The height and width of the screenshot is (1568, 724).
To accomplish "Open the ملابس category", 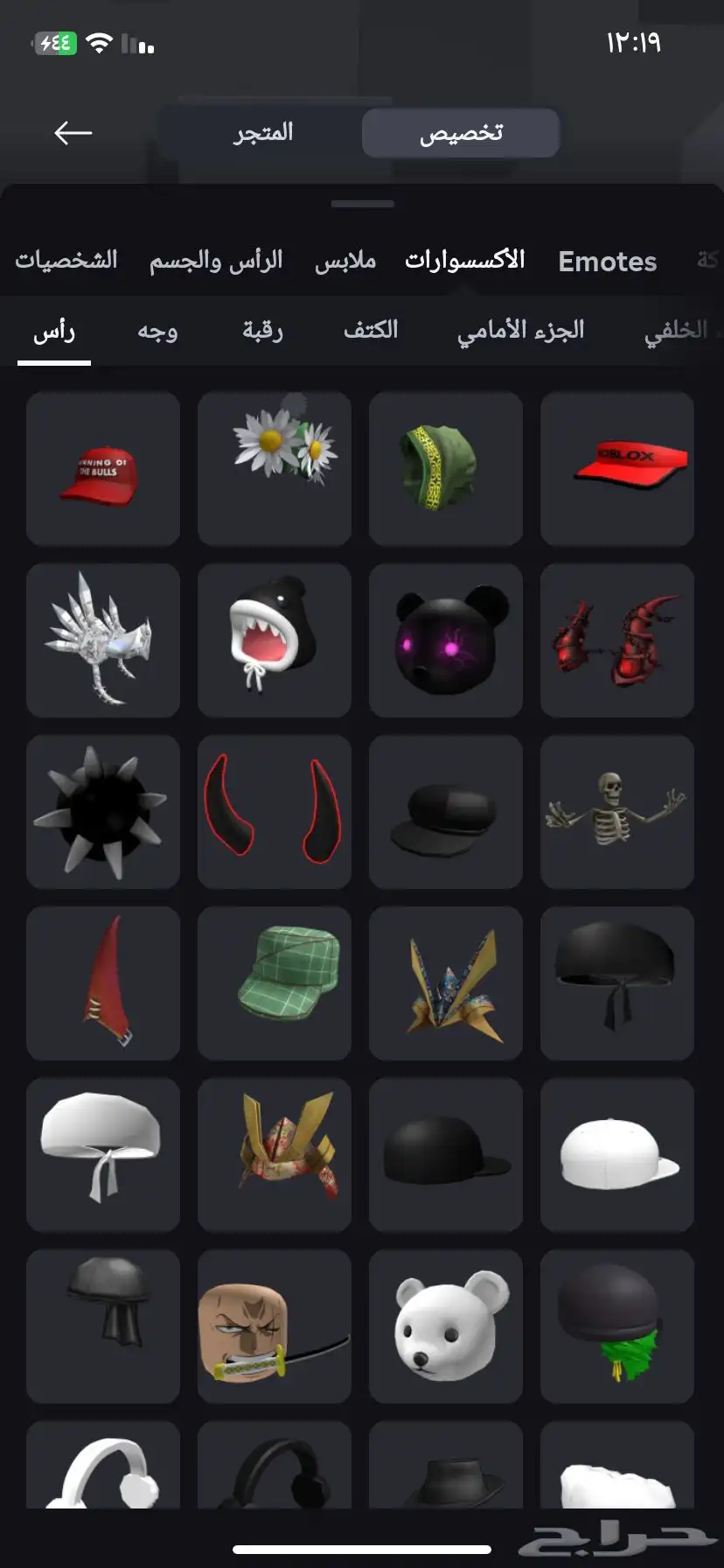I will (x=345, y=261).
